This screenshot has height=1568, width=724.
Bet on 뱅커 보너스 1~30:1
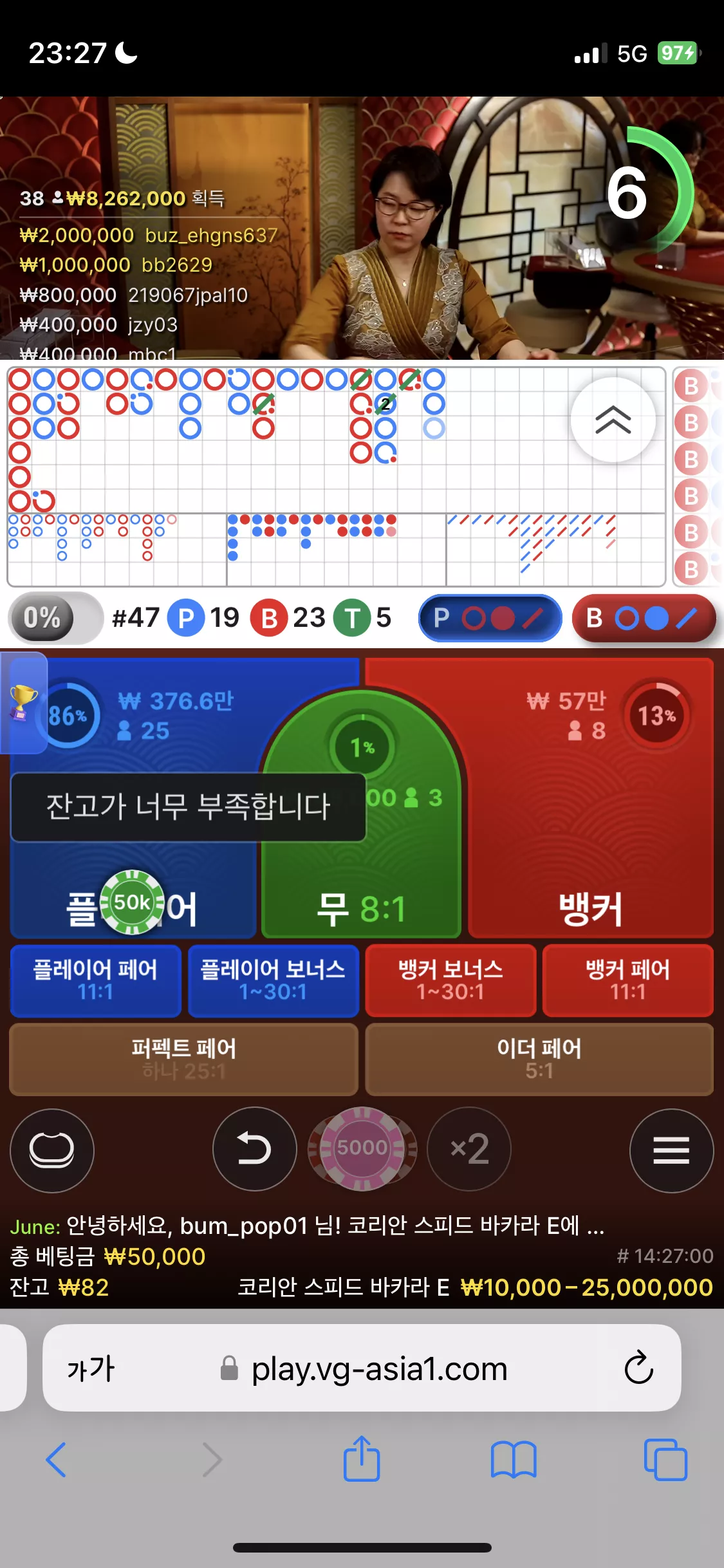(450, 980)
